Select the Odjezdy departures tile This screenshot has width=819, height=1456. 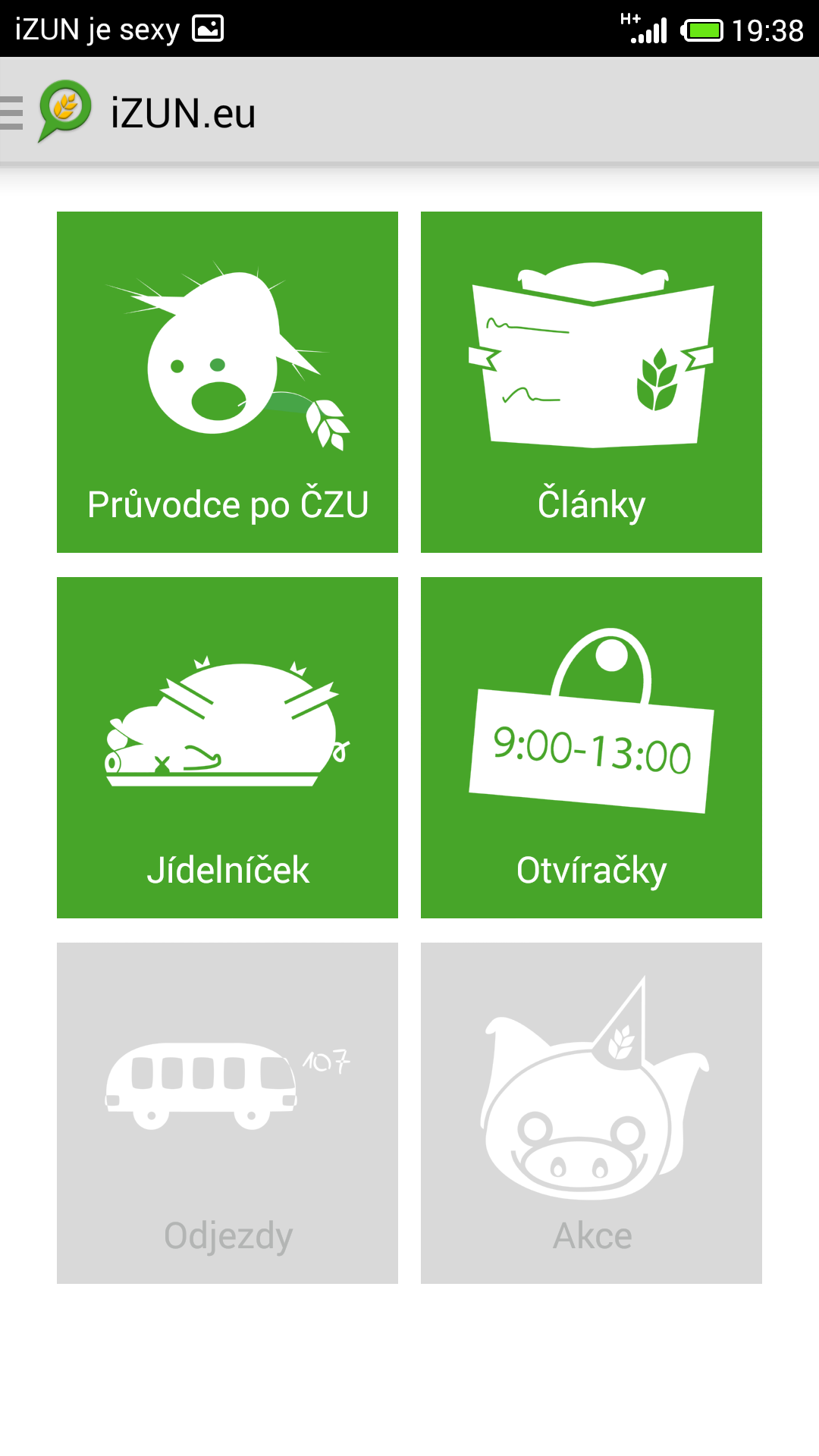click(x=227, y=1113)
